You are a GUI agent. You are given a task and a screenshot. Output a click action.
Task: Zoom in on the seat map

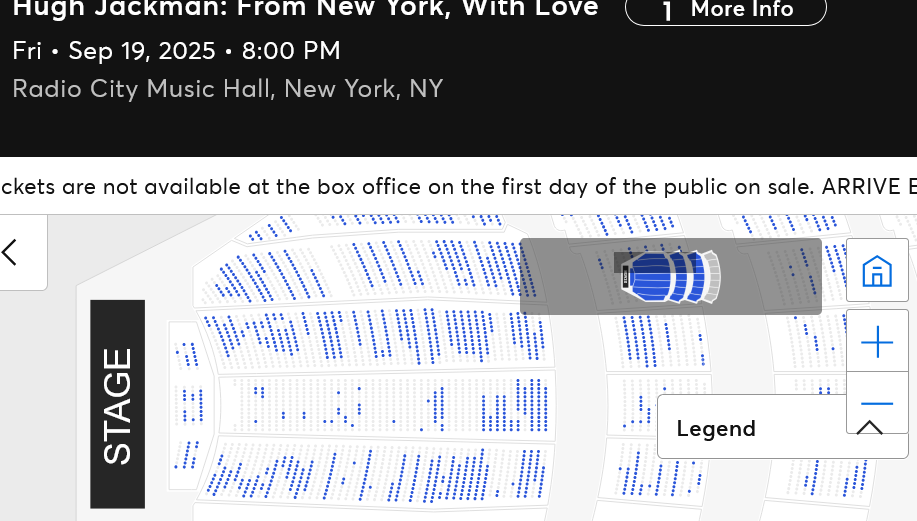coord(877,342)
